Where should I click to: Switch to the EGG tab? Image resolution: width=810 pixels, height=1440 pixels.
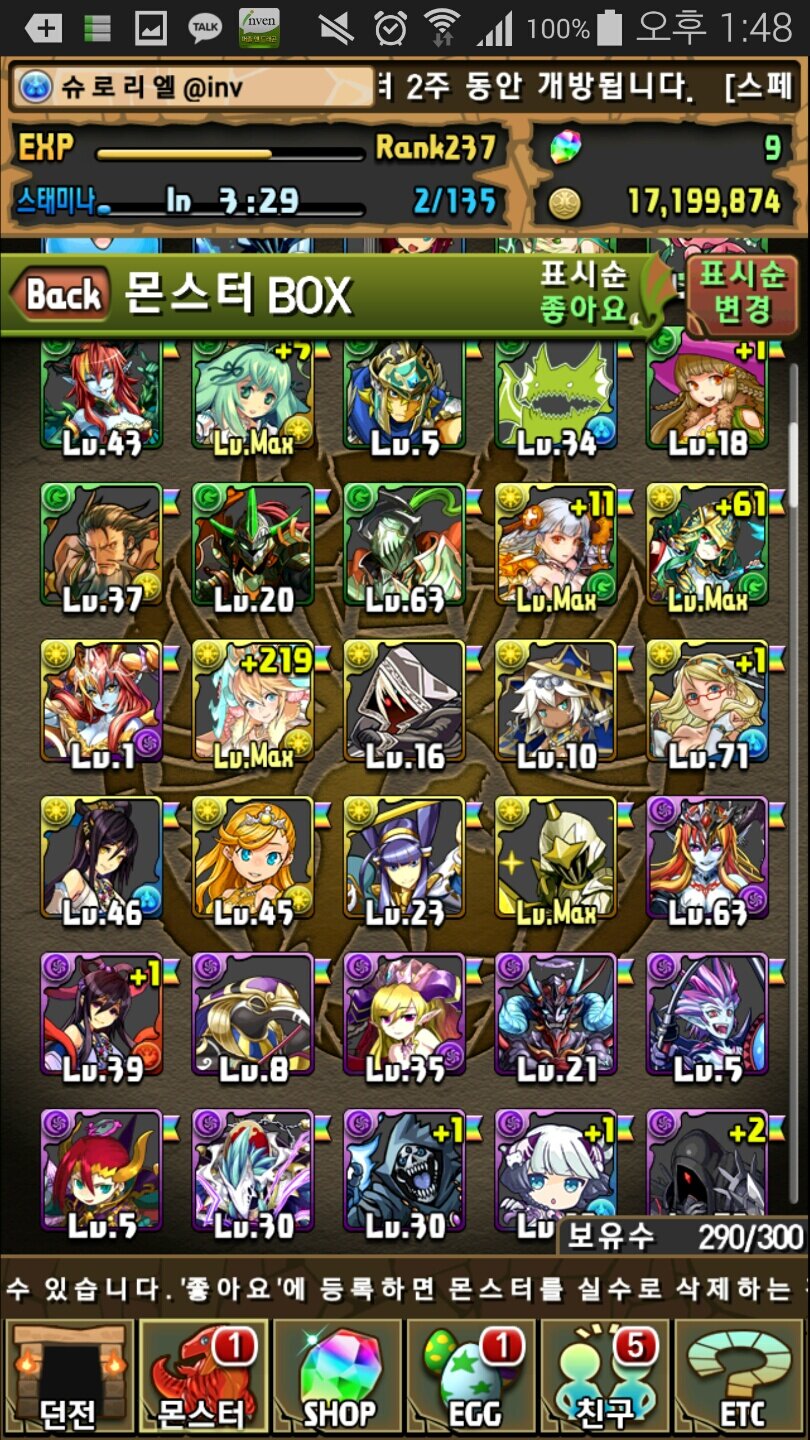tap(472, 1373)
